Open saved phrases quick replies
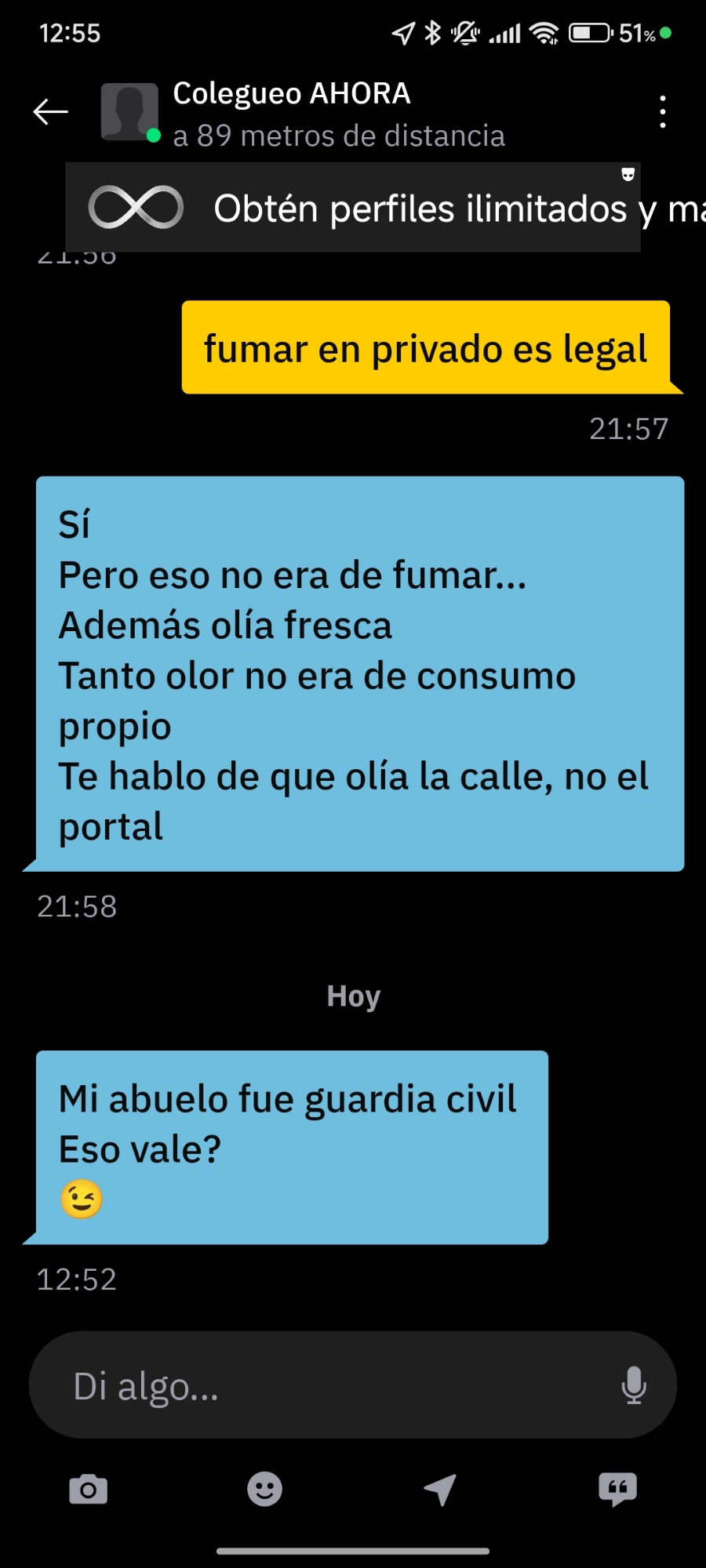The height and width of the screenshot is (1568, 706). (617, 1489)
